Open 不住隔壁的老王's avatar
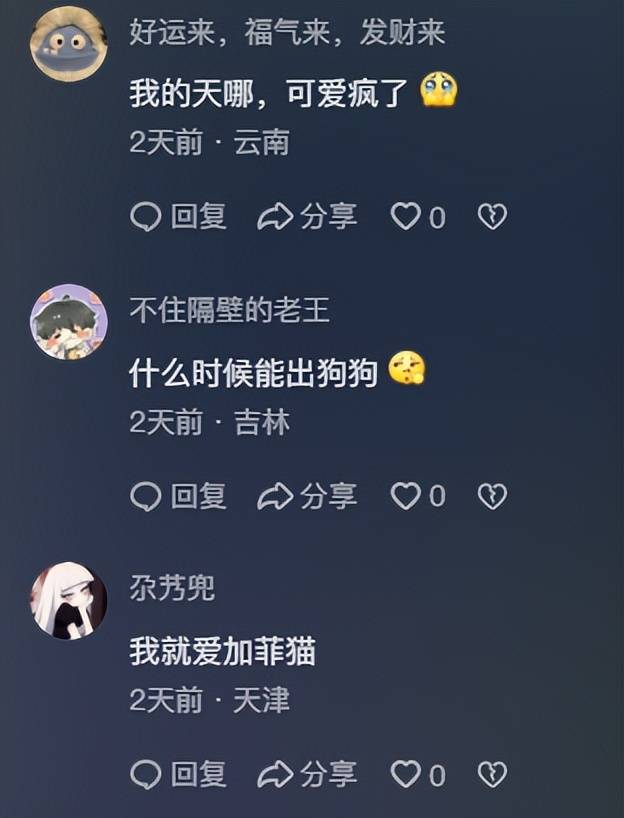The height and width of the screenshot is (818, 624). tap(68, 322)
